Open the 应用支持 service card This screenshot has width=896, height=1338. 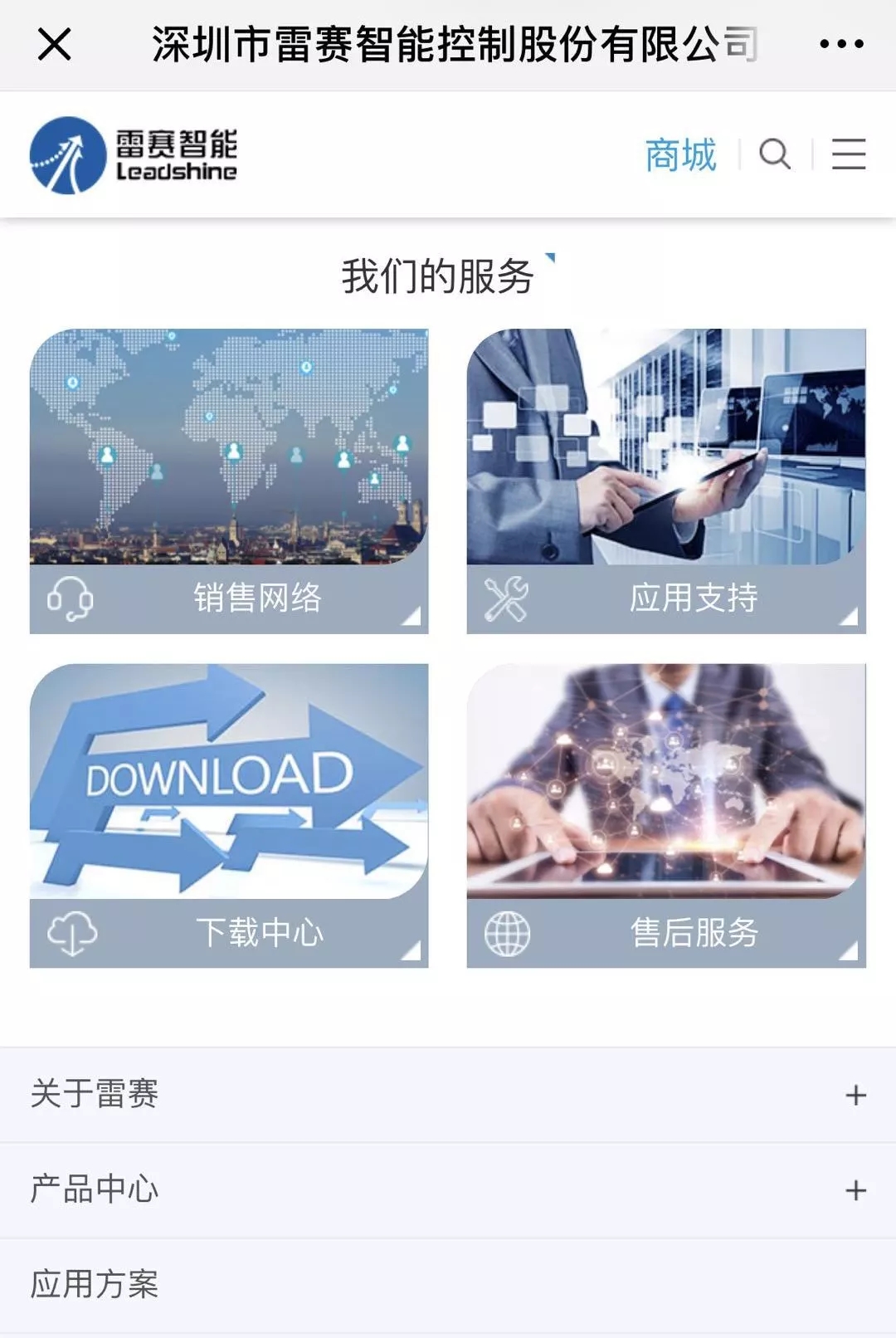(x=666, y=481)
